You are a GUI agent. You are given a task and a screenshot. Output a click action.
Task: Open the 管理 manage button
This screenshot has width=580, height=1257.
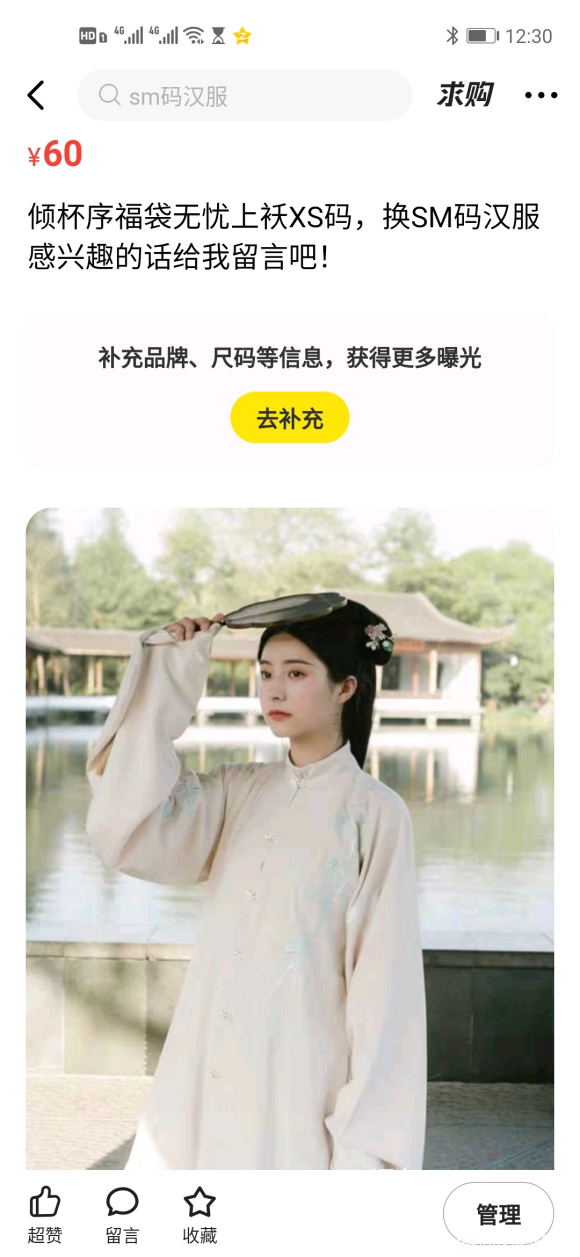498,1214
